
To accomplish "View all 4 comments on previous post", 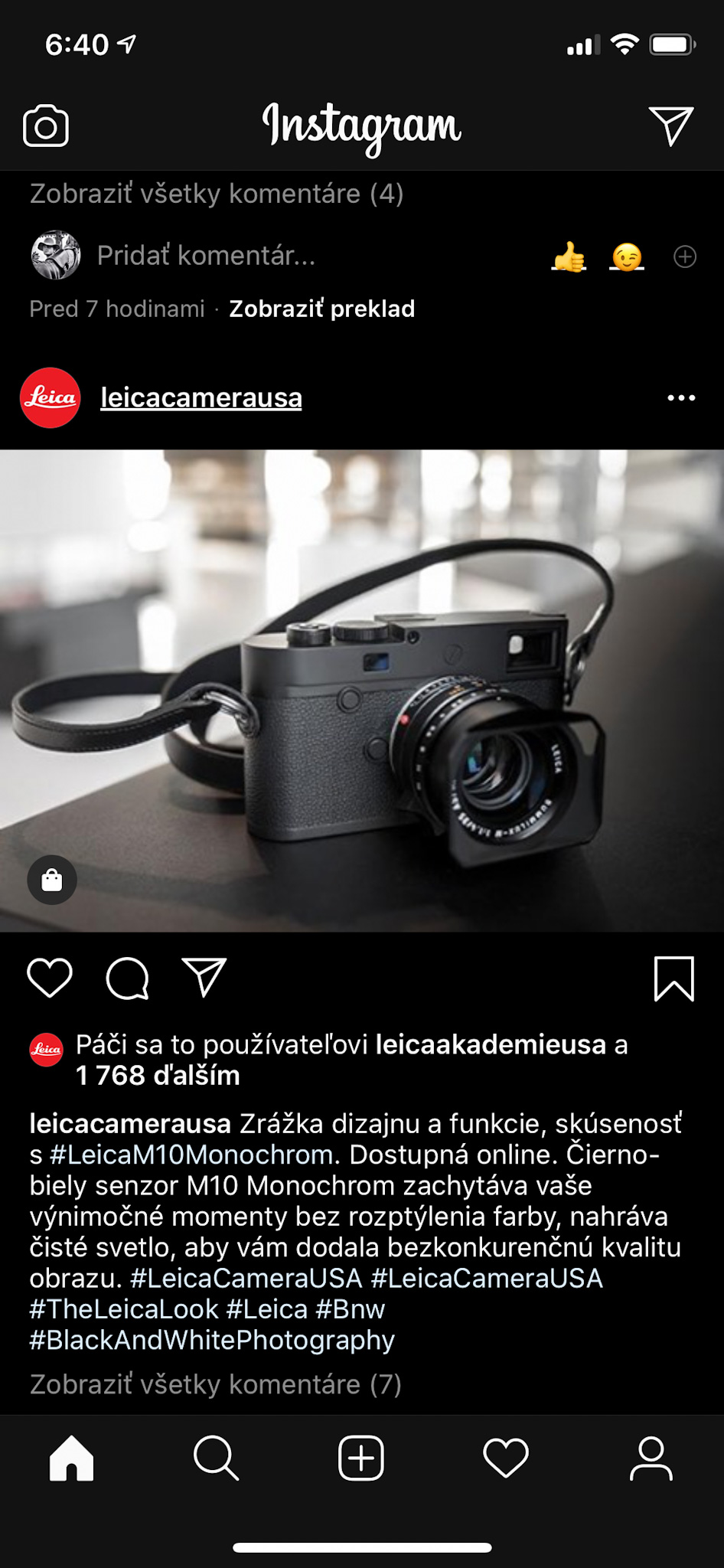I will click(217, 194).
